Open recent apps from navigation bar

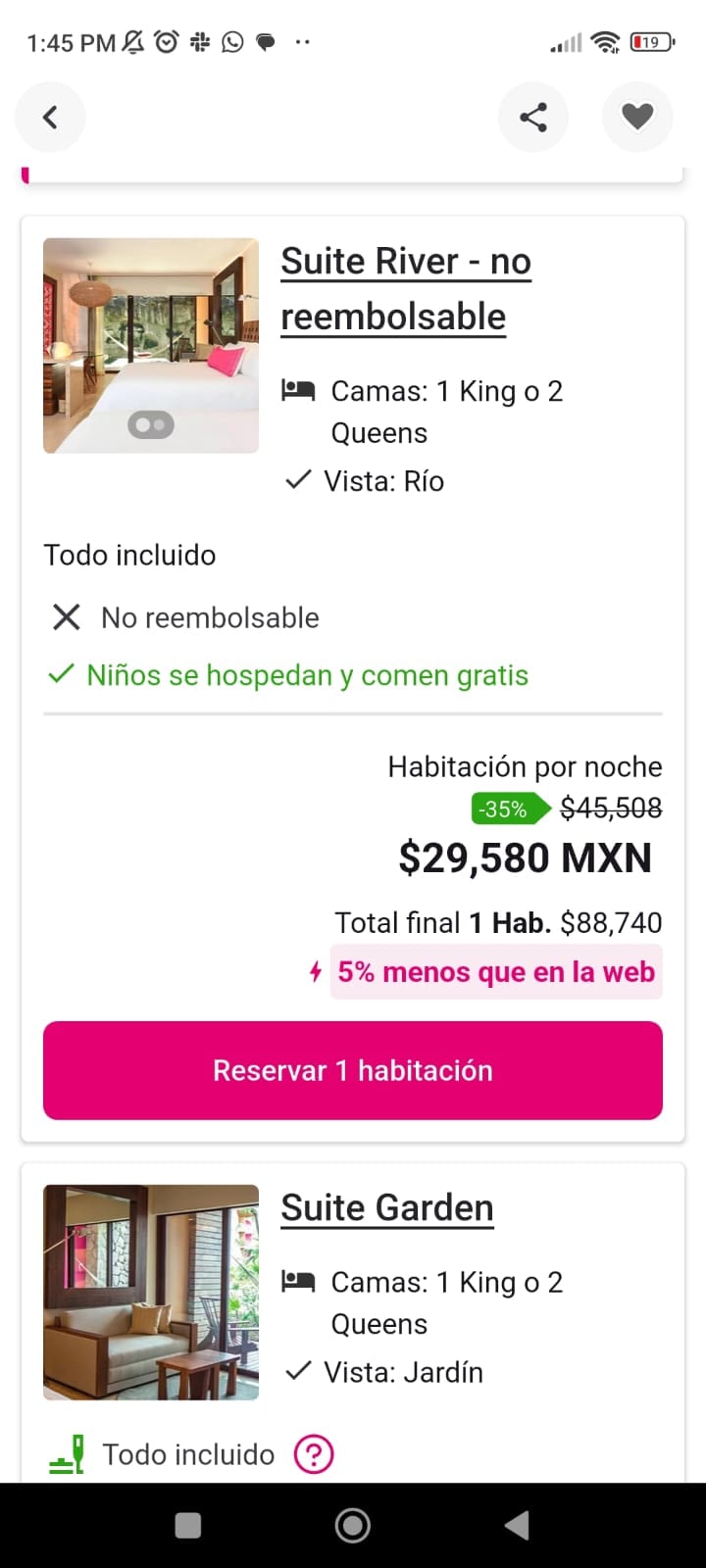pos(188,1525)
